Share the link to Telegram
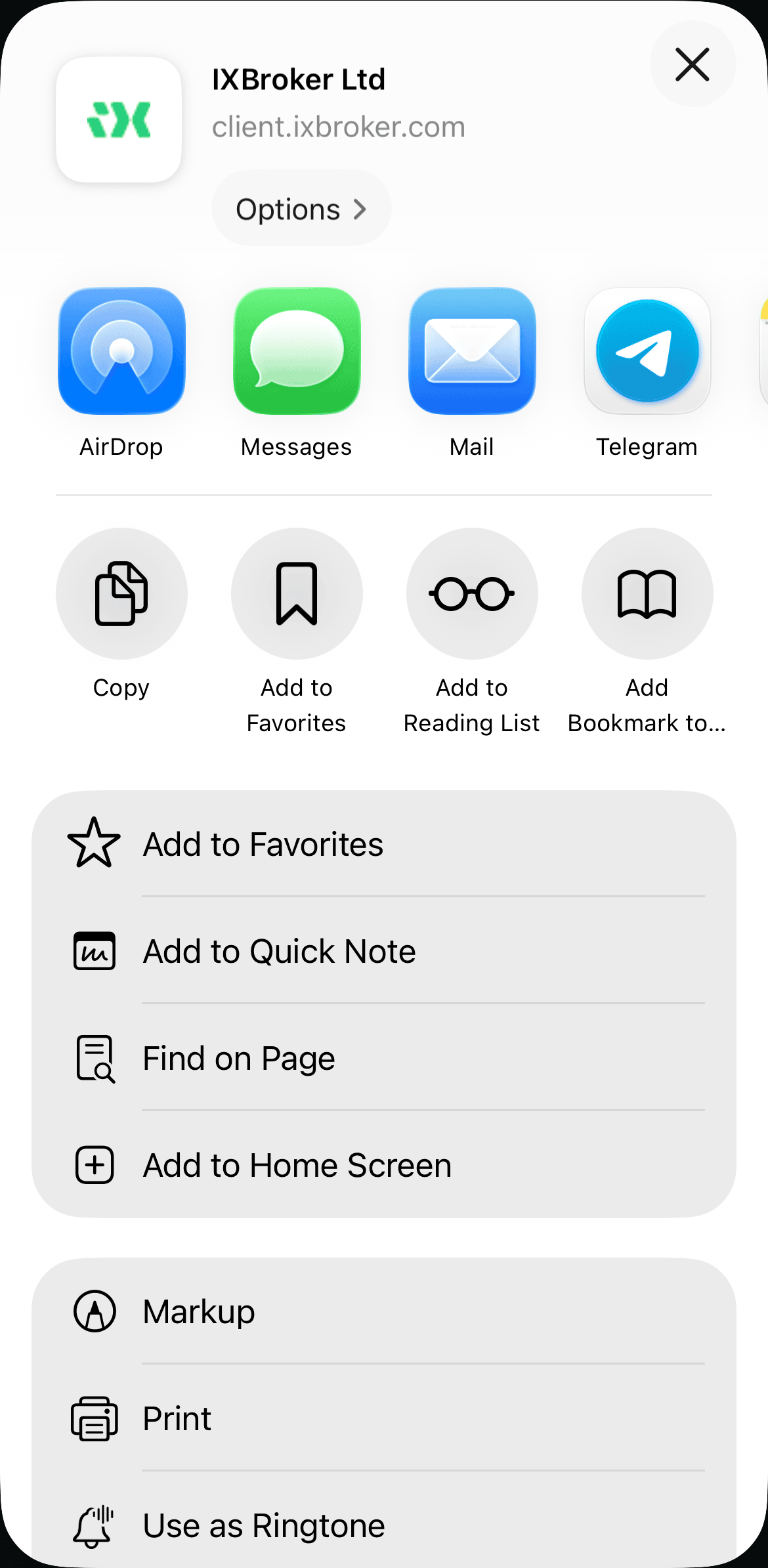Viewport: 768px width, 1568px height. pos(647,351)
